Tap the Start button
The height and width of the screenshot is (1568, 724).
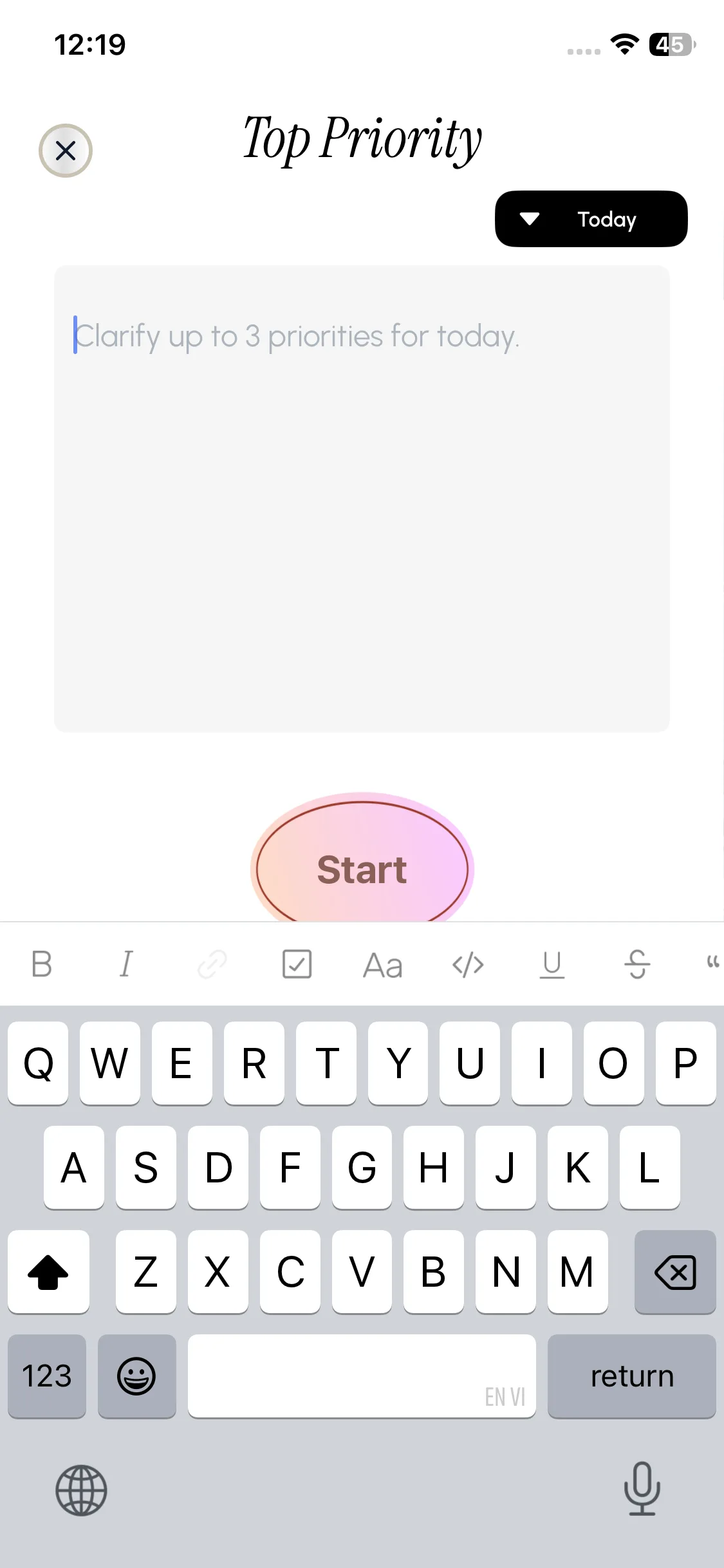362,870
